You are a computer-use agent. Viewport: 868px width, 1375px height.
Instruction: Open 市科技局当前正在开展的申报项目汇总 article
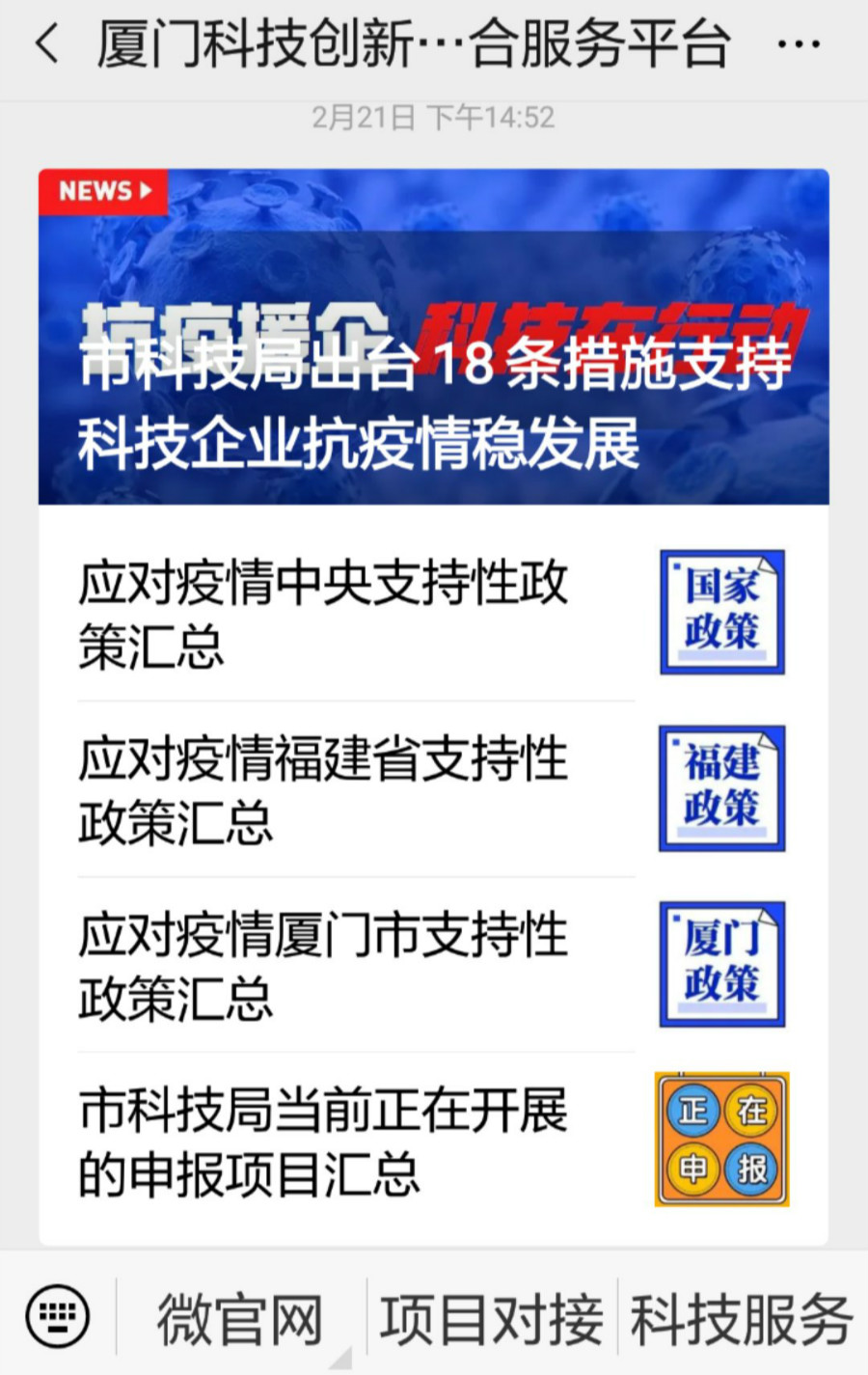click(x=357, y=1141)
